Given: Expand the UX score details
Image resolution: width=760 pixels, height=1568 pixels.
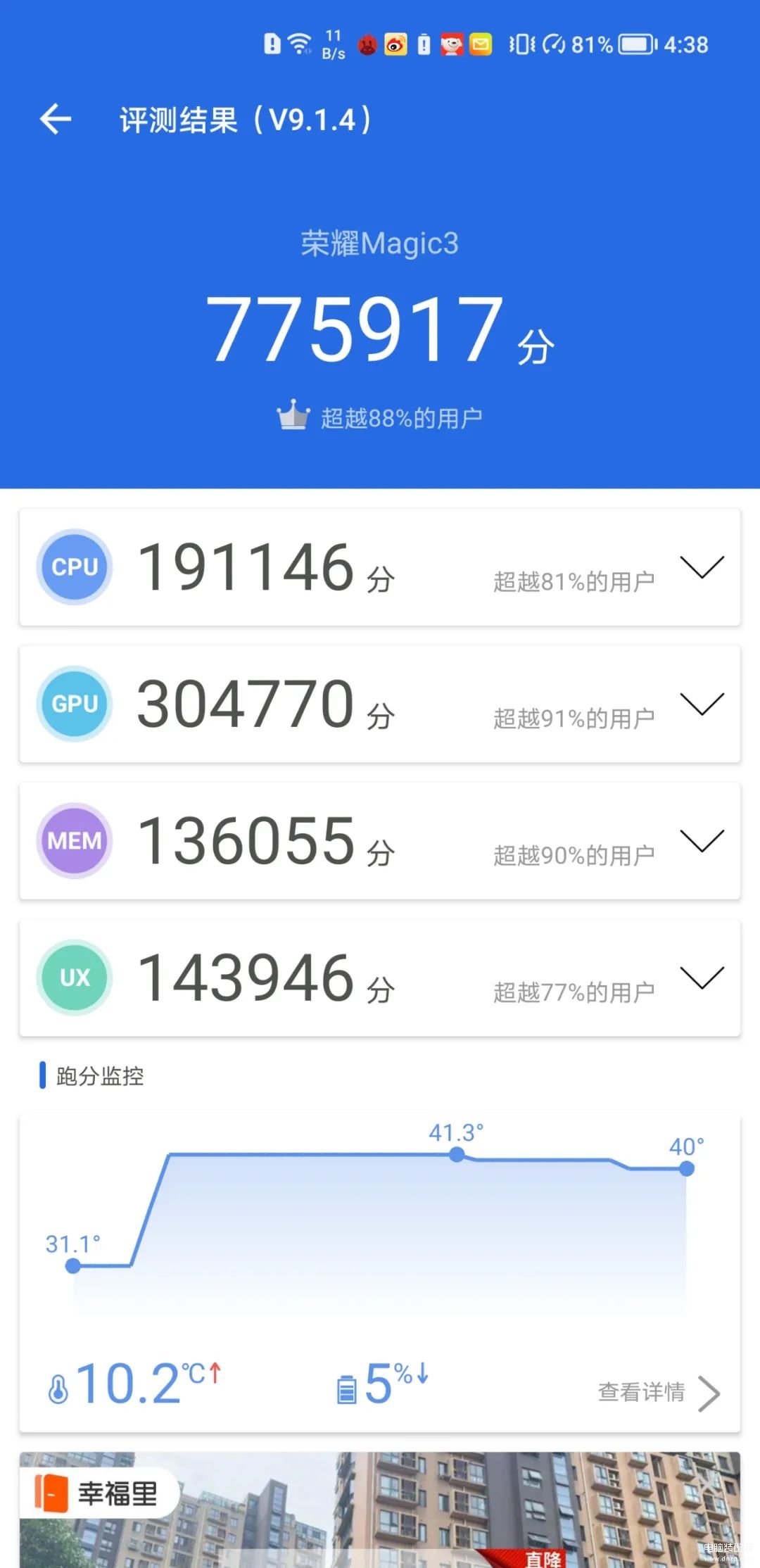Looking at the screenshot, I should click(x=702, y=978).
